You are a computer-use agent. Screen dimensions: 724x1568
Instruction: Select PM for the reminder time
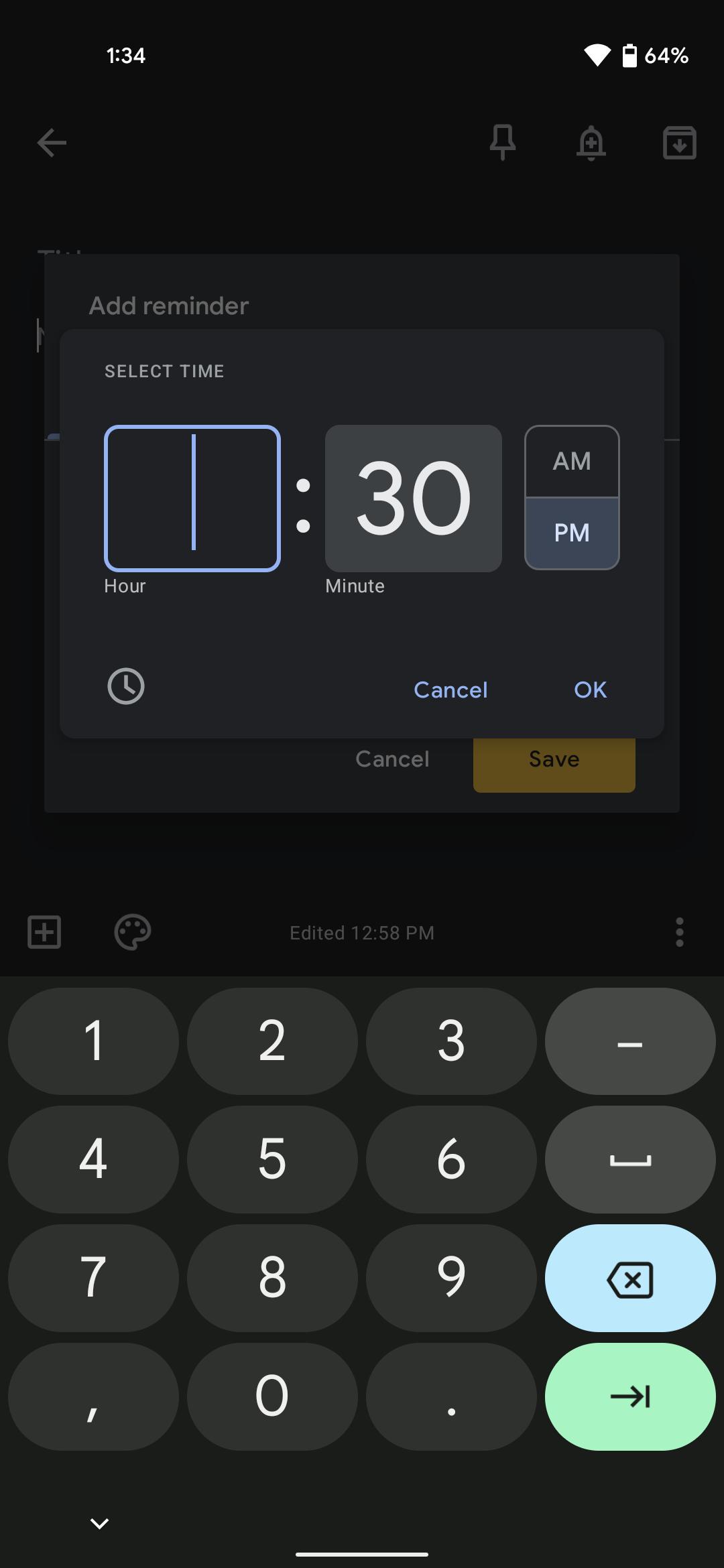(x=571, y=533)
